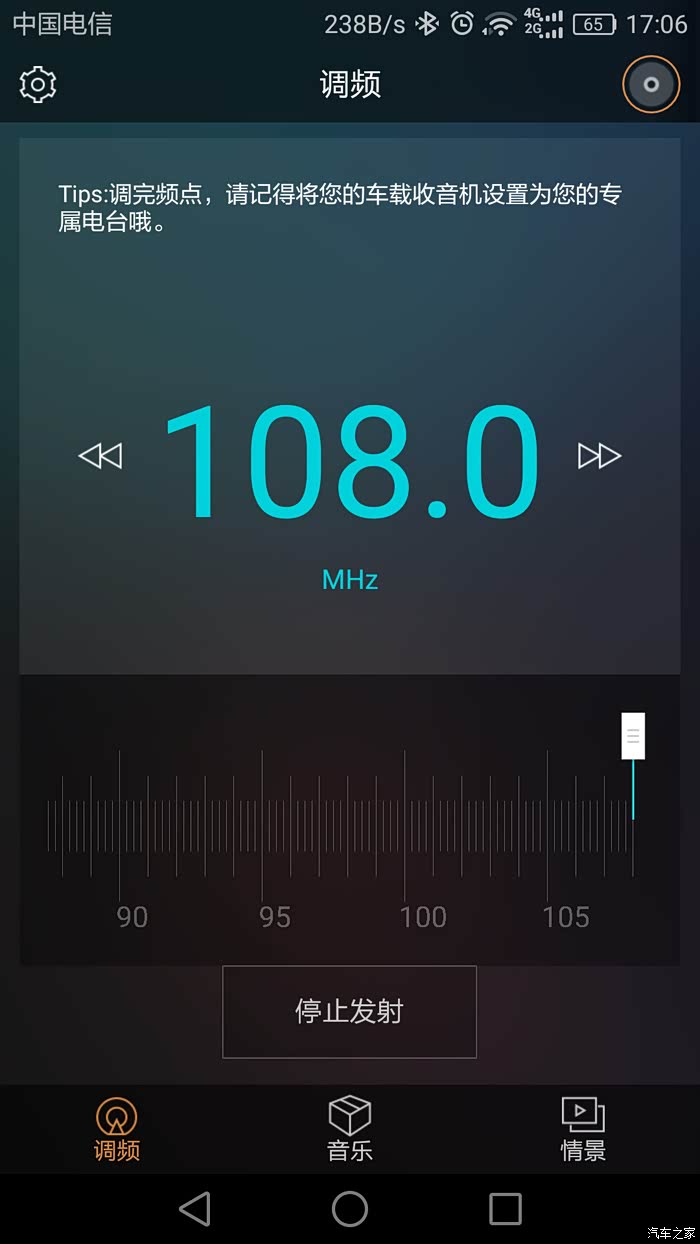Switch to the 音乐 tab
This screenshot has width=700, height=1244.
(350, 1130)
